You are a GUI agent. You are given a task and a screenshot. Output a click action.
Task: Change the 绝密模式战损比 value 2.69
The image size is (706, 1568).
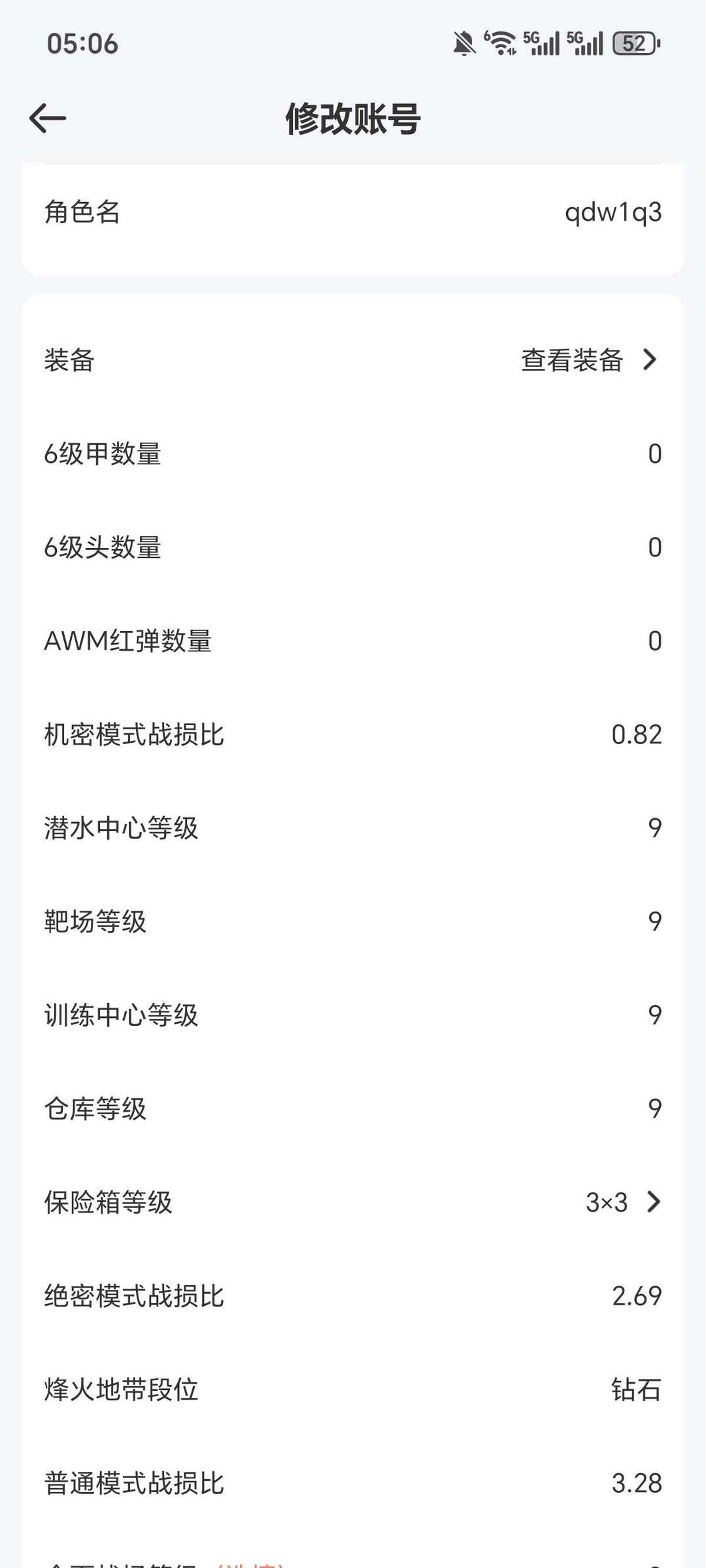click(x=636, y=1296)
